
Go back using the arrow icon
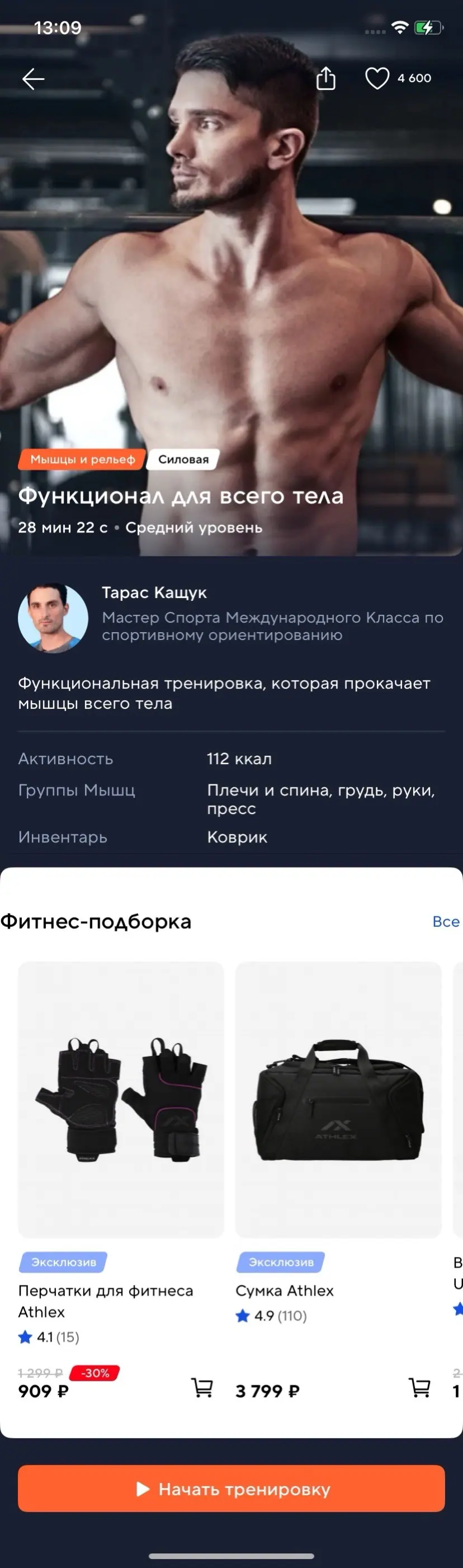34,79
